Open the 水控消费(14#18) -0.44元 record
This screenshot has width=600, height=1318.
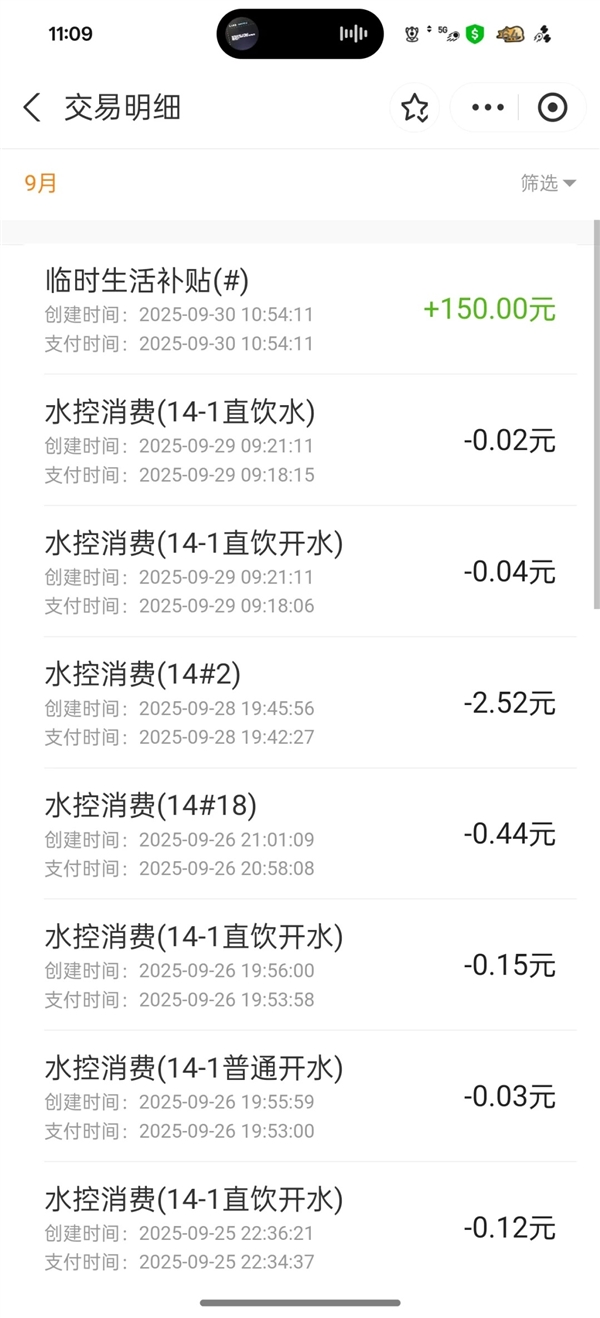(300, 834)
